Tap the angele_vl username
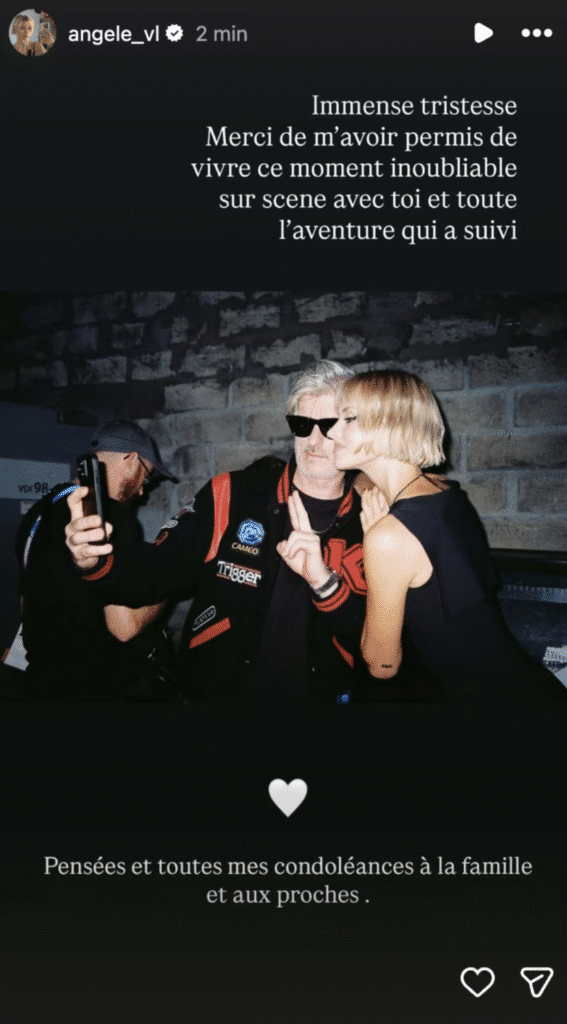This screenshot has width=567, height=1024. point(114,34)
